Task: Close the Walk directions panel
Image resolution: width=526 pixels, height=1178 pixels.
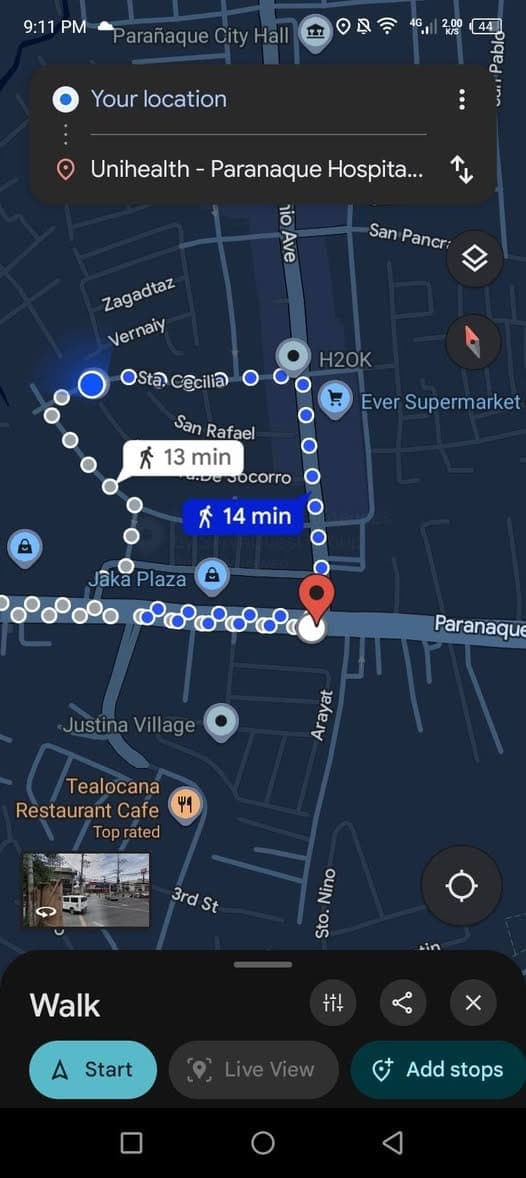Action: 473,1002
